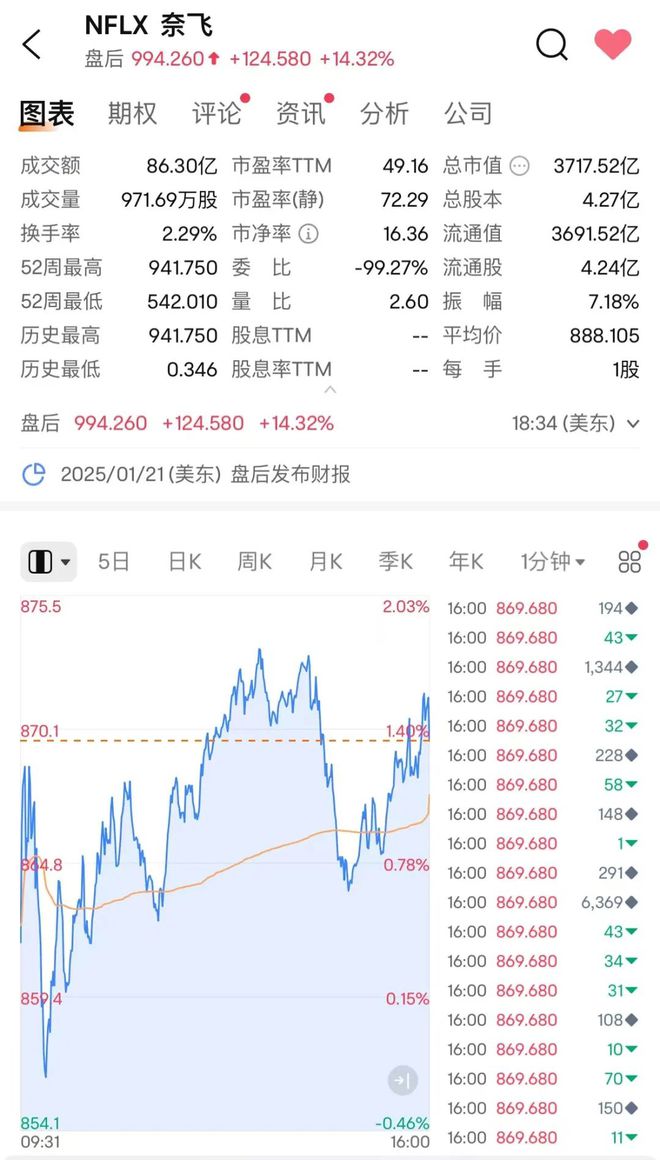660x1160 pixels.
Task: Show info about 市净率
Action: 309,234
